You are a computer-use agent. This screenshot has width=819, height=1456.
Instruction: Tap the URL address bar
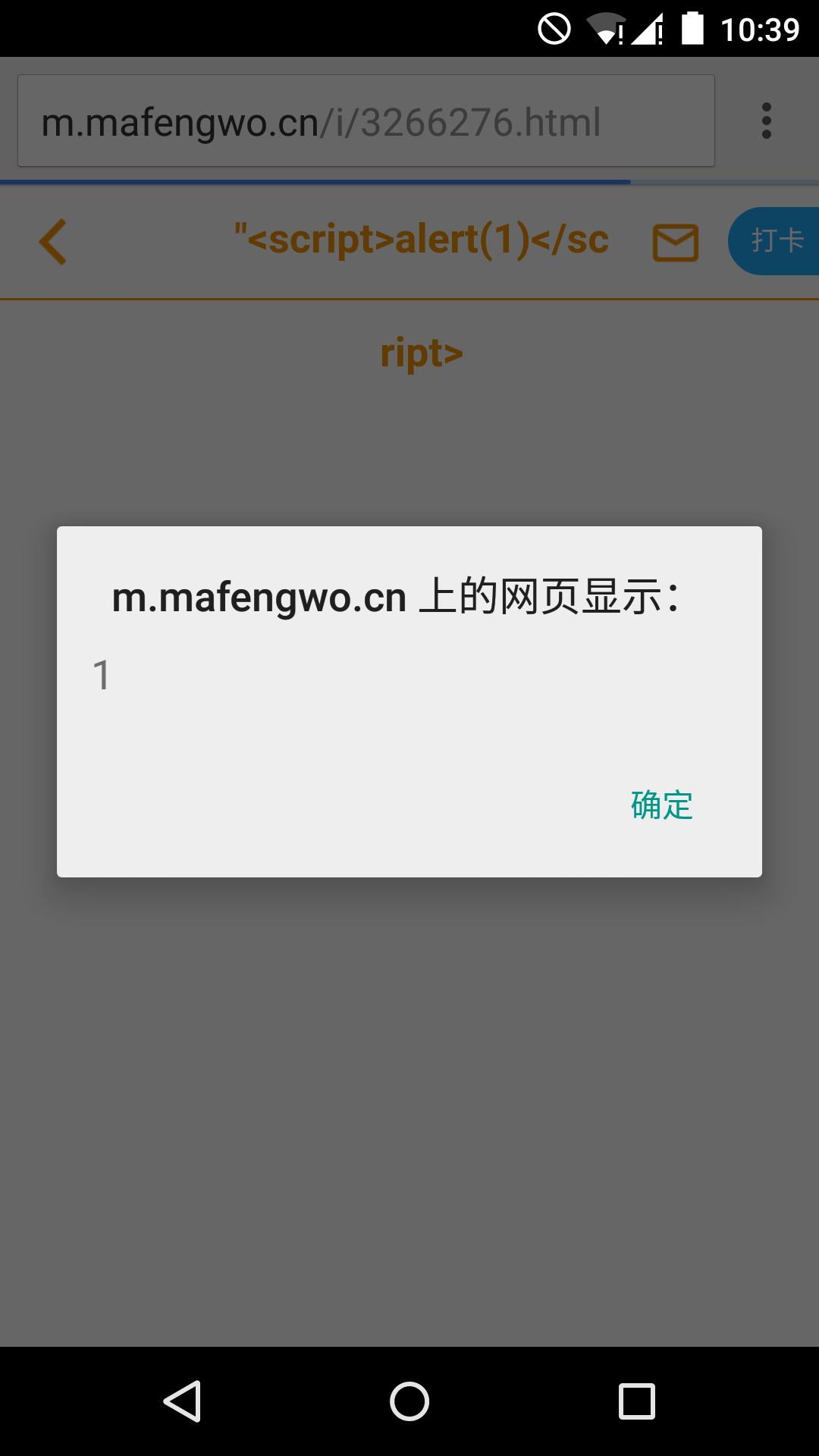366,121
